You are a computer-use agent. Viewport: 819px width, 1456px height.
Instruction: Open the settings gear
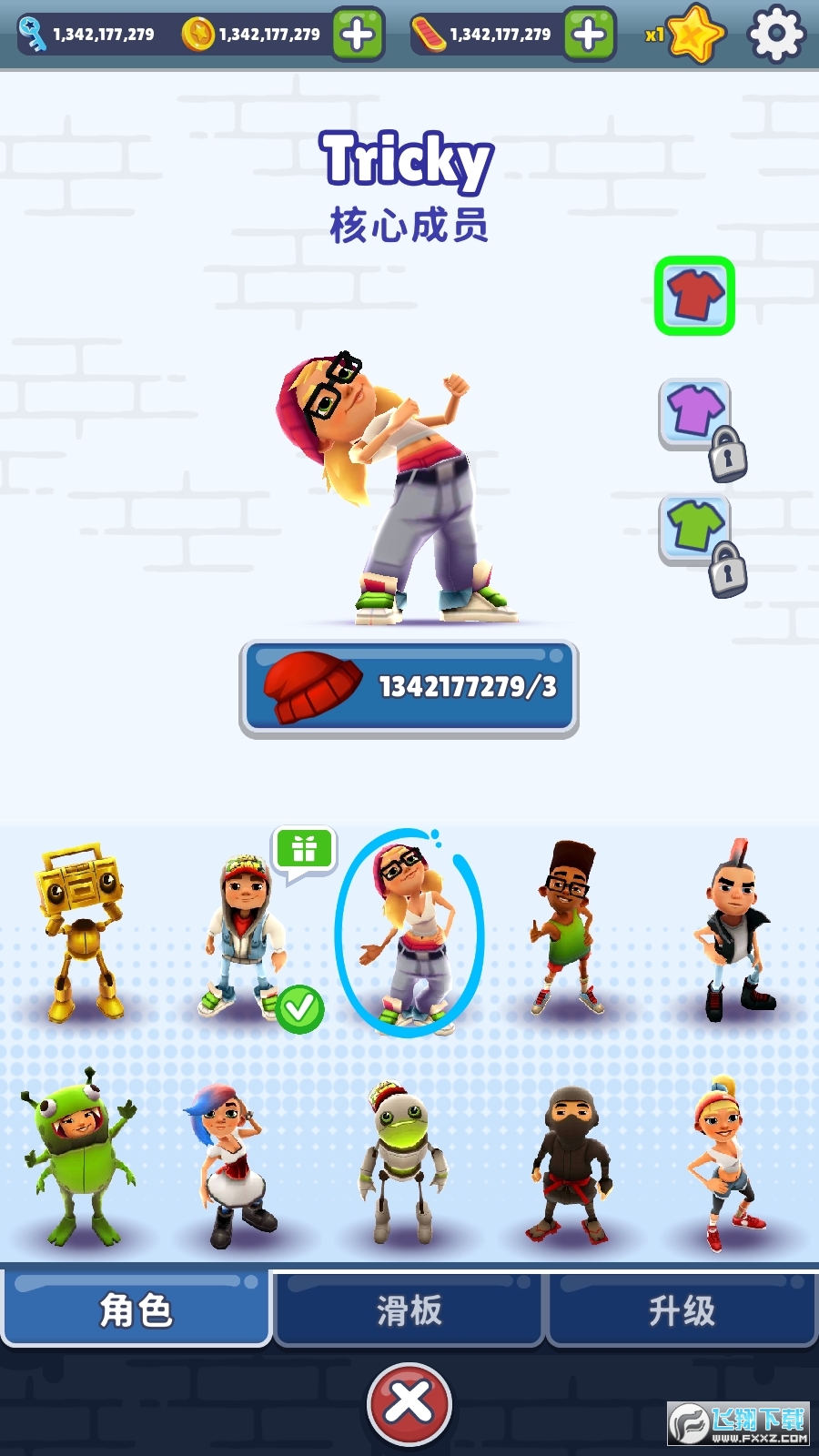[776, 35]
